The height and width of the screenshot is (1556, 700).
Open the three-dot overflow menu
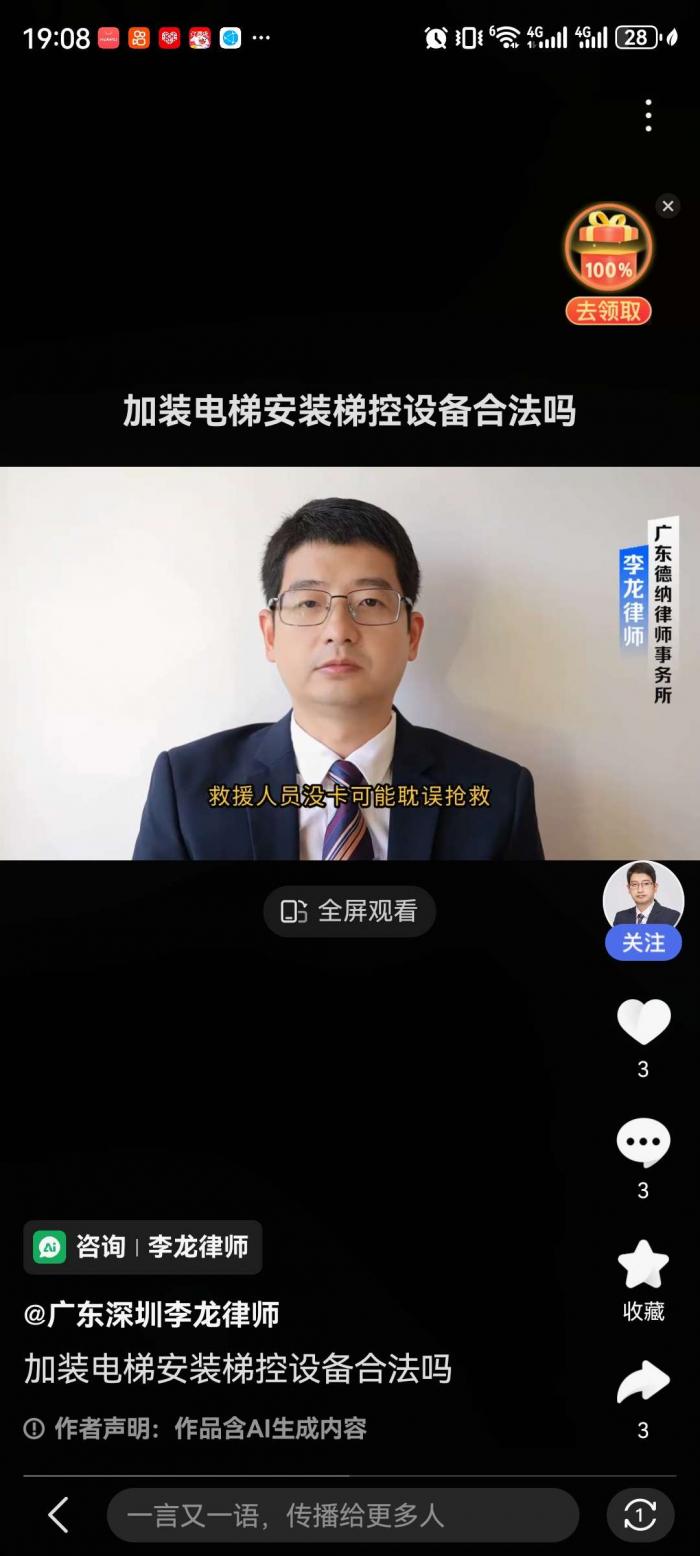coord(648,116)
